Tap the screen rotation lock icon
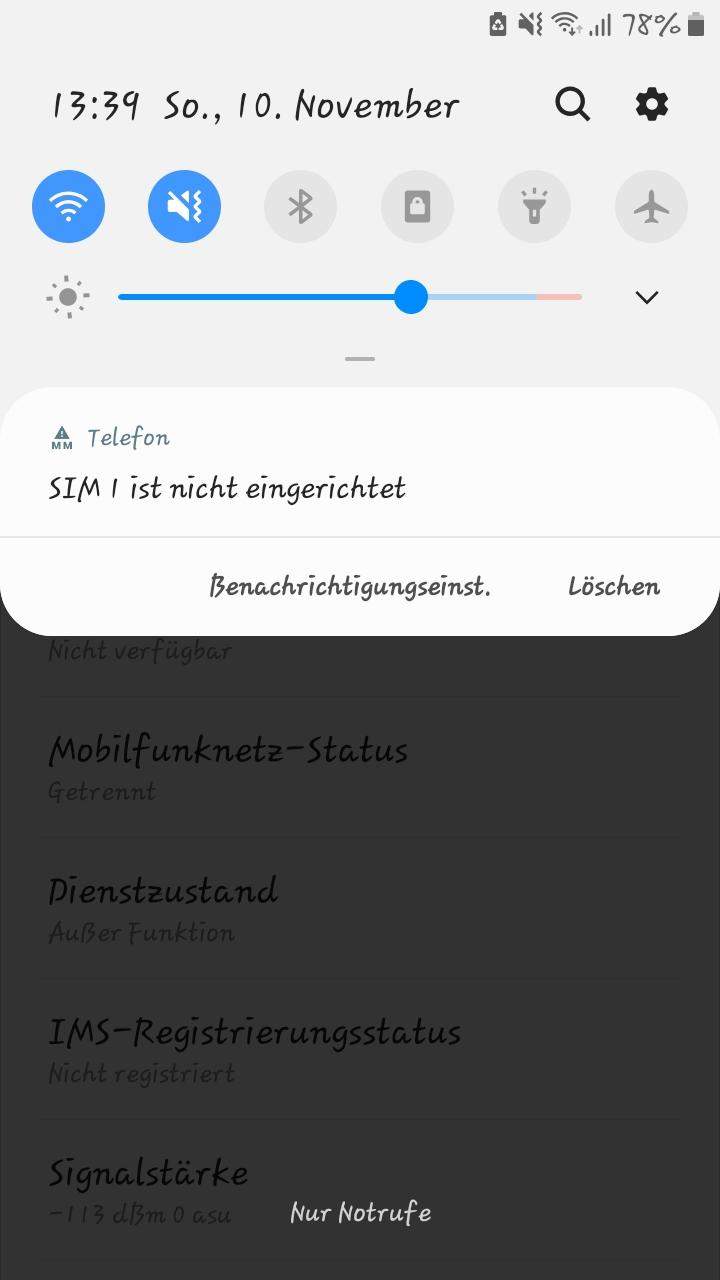This screenshot has width=720, height=1280. (417, 206)
